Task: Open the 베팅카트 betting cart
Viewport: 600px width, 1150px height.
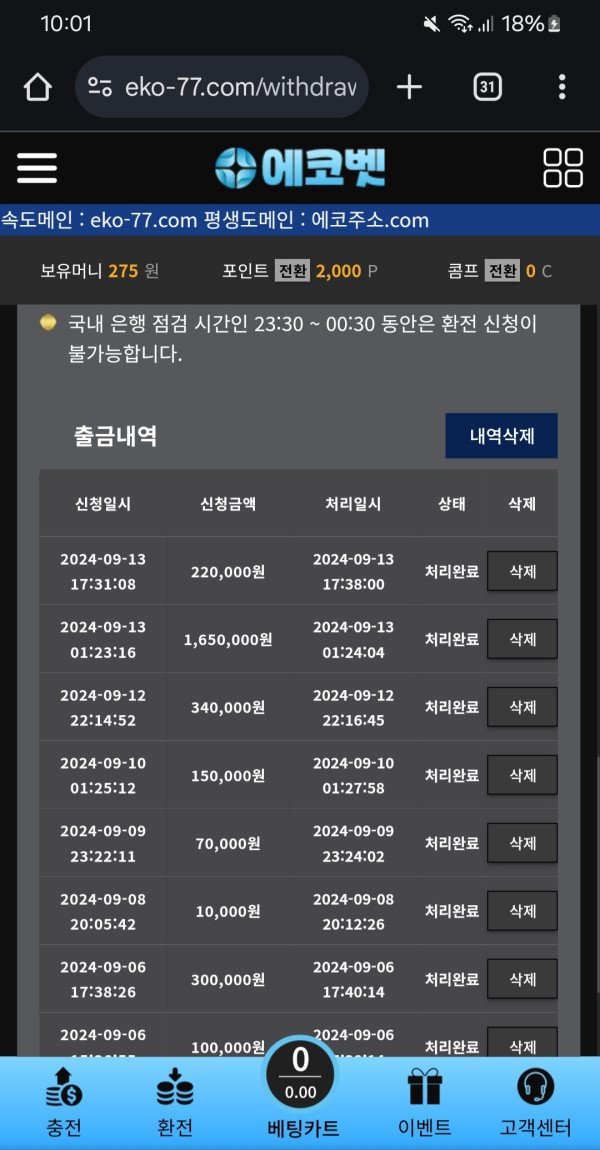Action: [301, 1100]
